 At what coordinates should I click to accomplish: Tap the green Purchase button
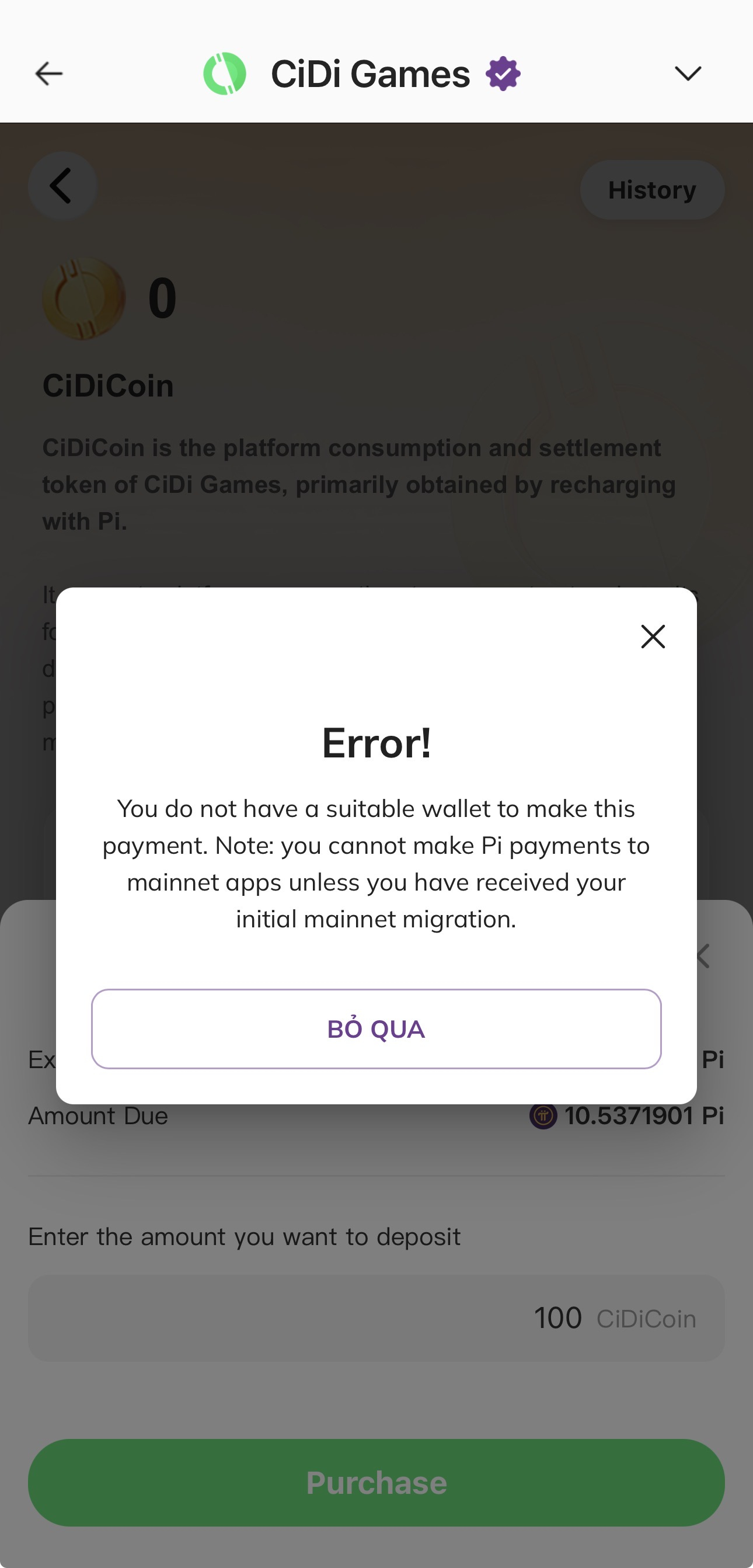click(376, 1482)
